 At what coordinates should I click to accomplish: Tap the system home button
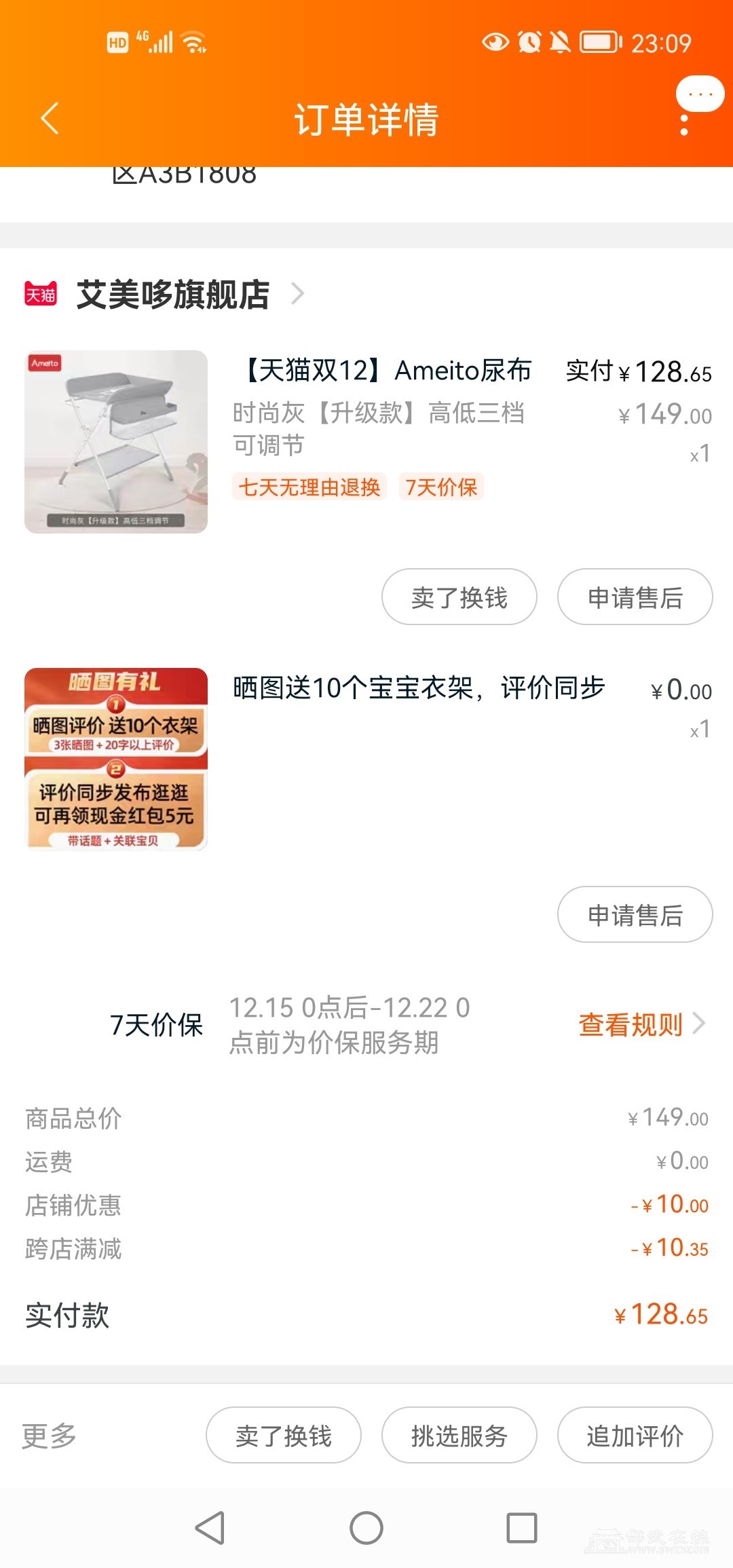[x=366, y=1528]
